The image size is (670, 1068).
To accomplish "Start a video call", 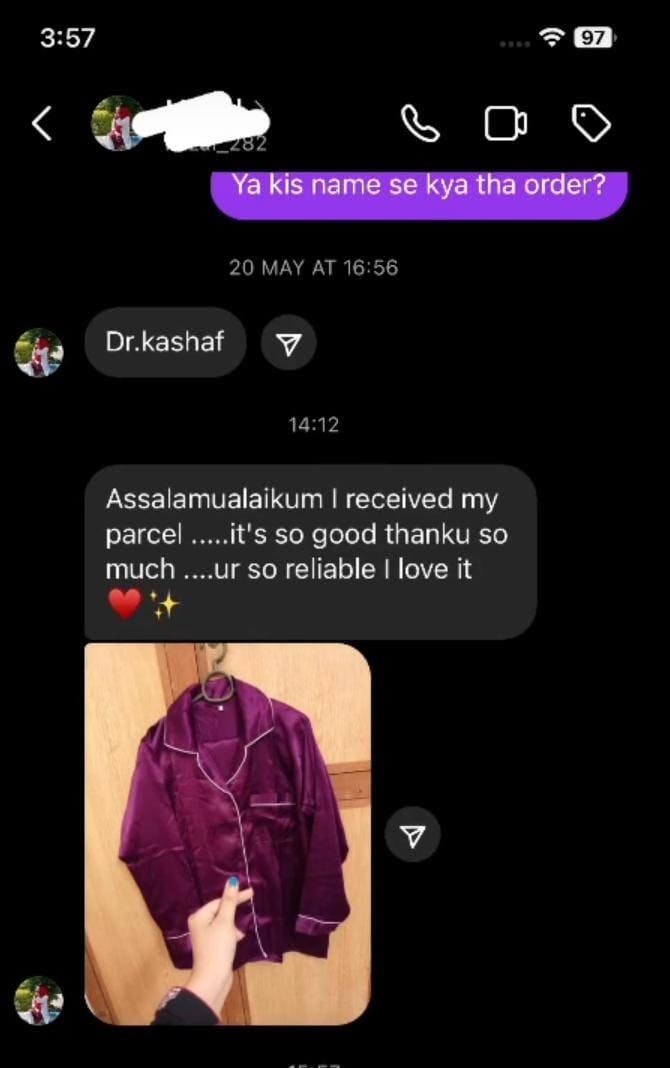I will pos(505,124).
